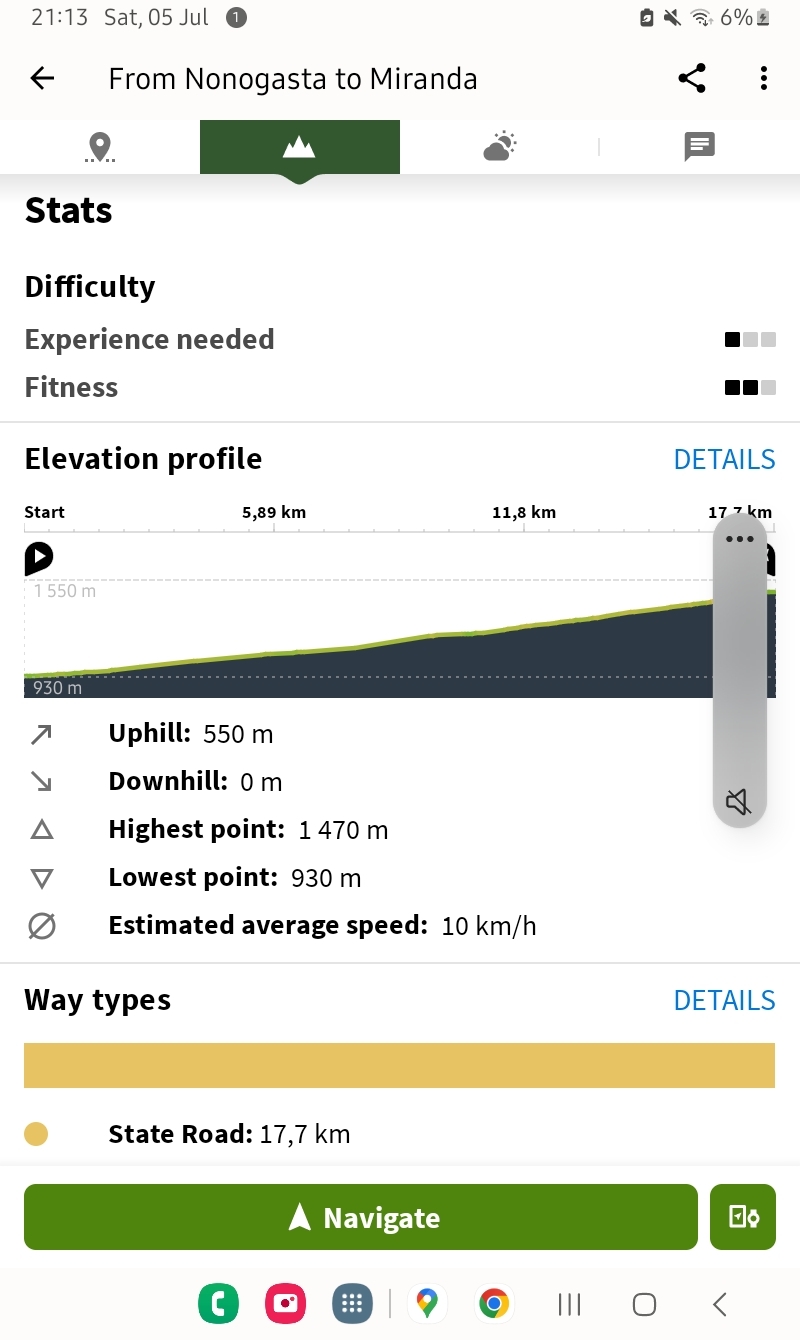Expand volume panel with three dots
The width and height of the screenshot is (800, 1340).
coord(739,539)
